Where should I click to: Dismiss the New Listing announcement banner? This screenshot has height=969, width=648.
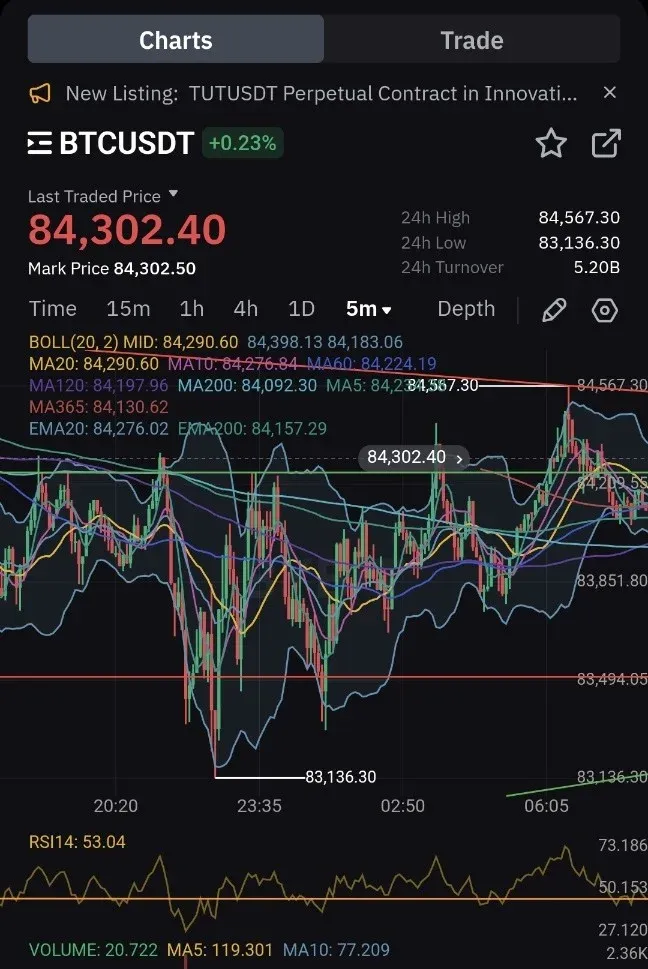pos(609,93)
